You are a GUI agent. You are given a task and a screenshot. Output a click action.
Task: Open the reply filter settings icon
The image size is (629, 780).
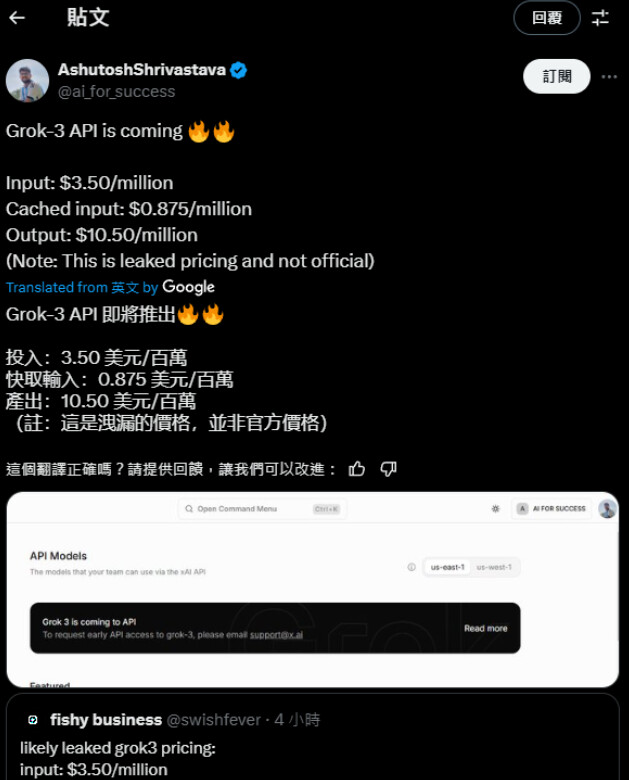tap(600, 18)
